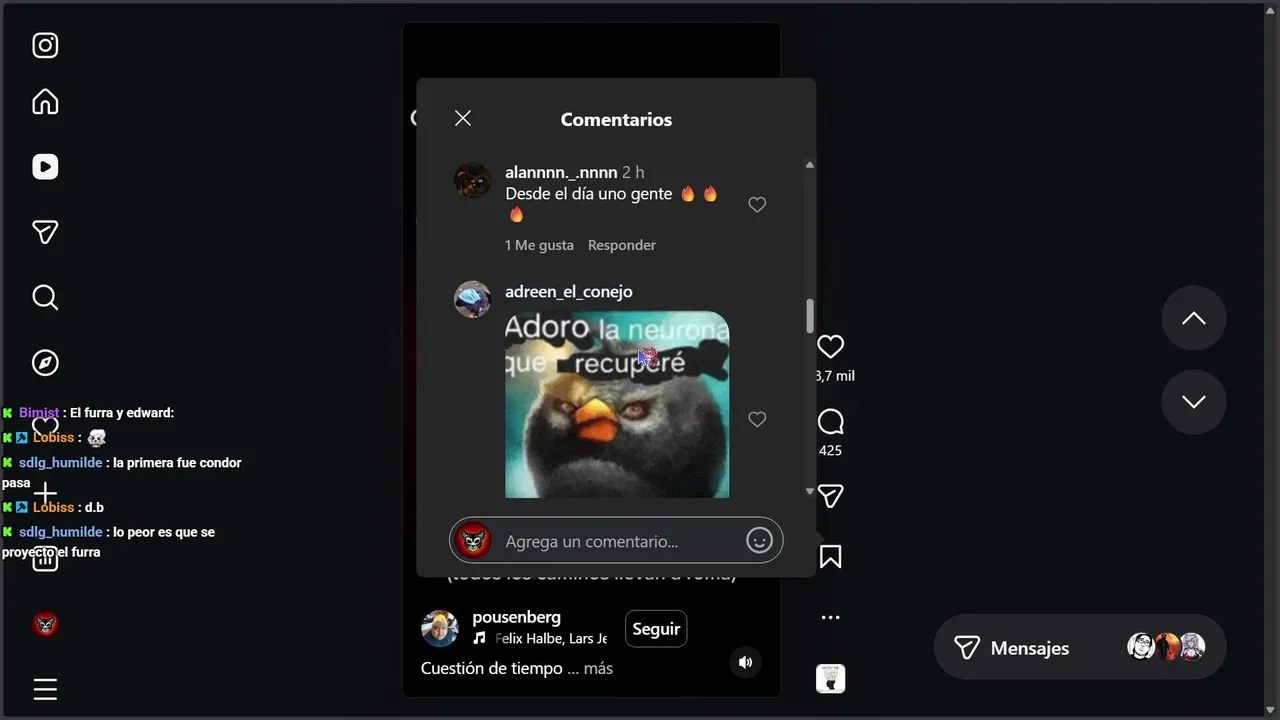
Task: Like adreen_el_conejo's GIF comment
Action: pos(757,420)
